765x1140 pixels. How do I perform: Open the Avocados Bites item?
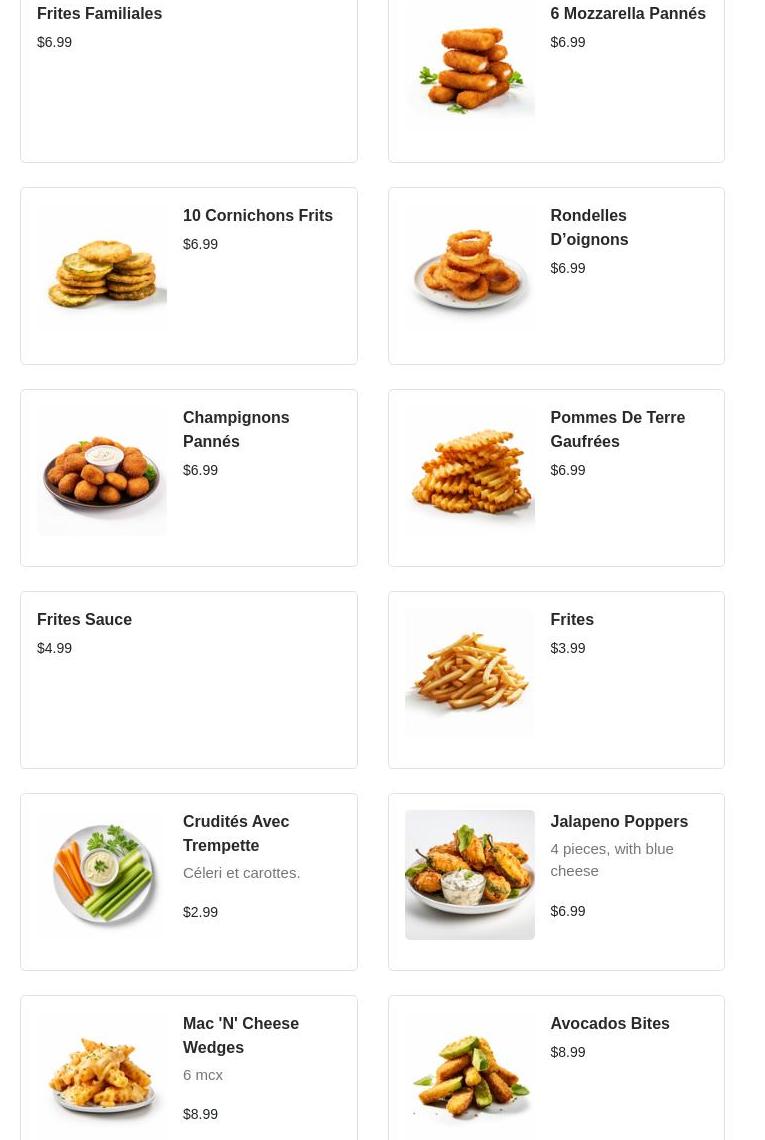(556, 1070)
